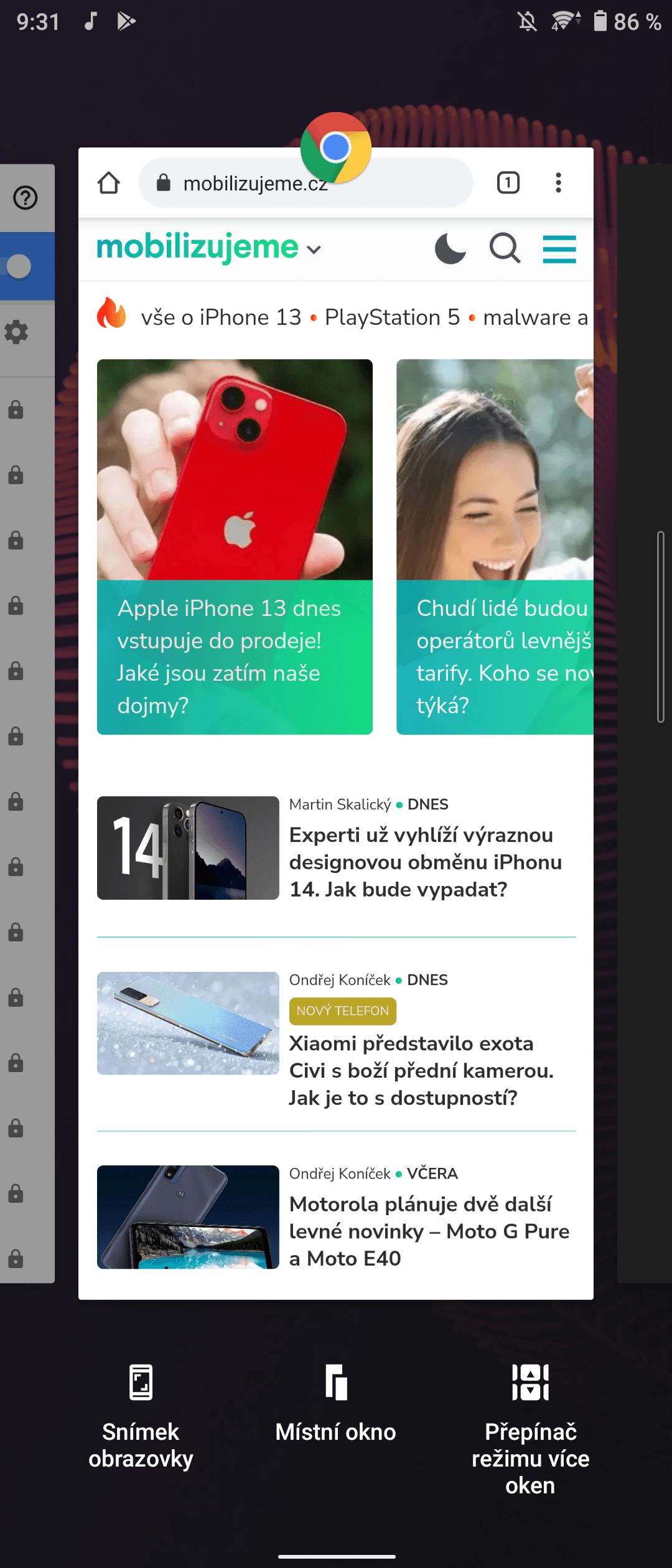Open the mobilizujeme.cz Chrome card
Image resolution: width=672 pixels, height=1568 pixels.
point(336,747)
